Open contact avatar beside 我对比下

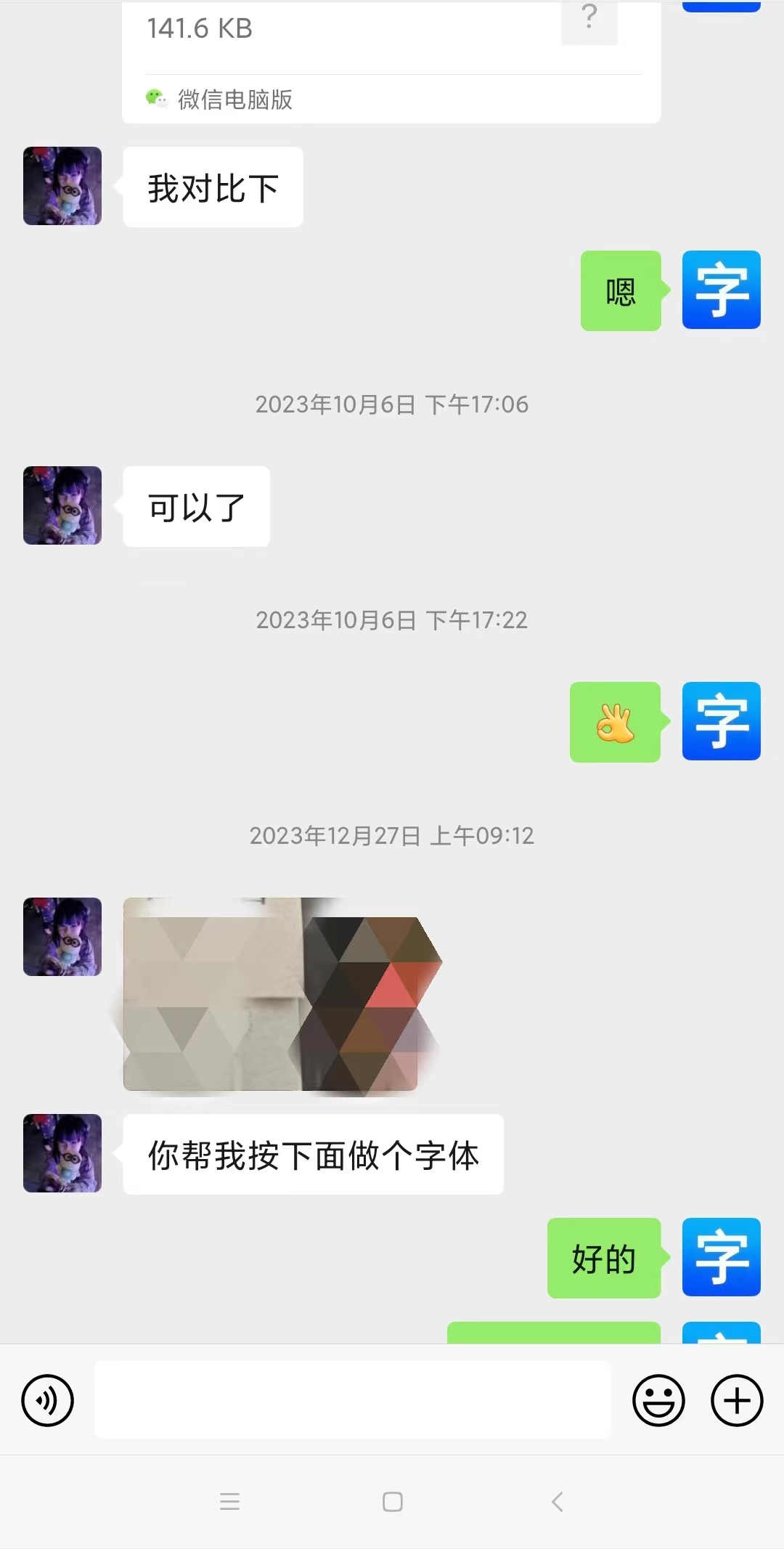62,186
